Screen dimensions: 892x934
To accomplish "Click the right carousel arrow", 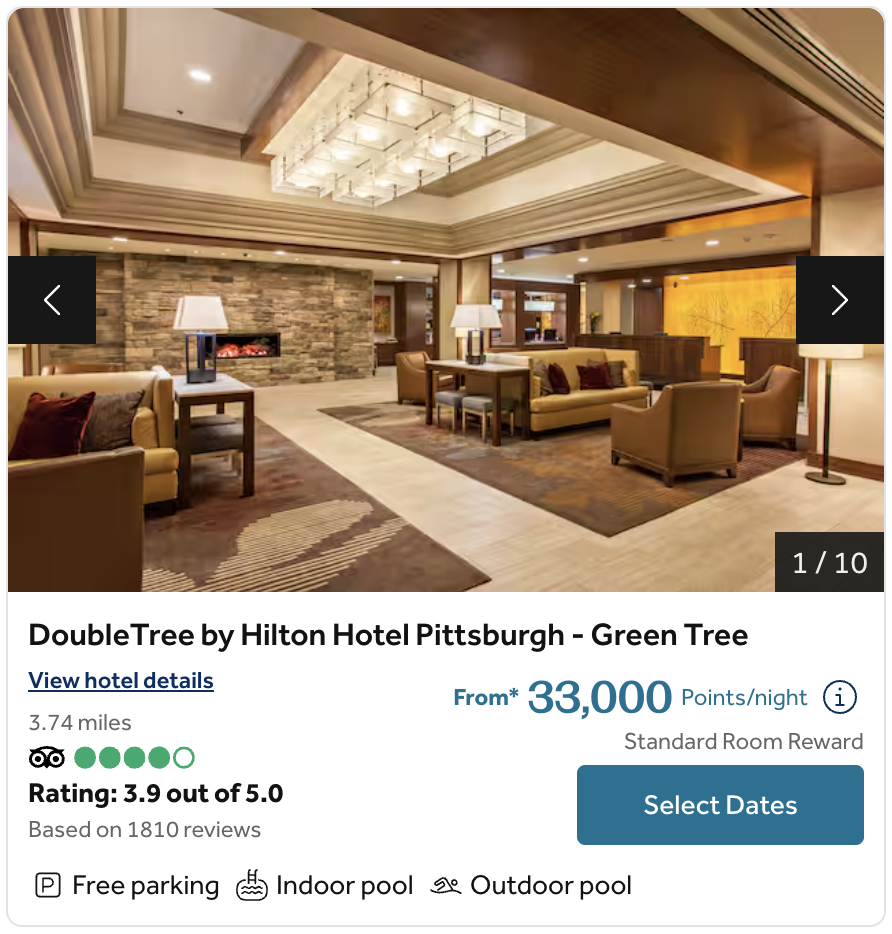I will click(x=840, y=299).
